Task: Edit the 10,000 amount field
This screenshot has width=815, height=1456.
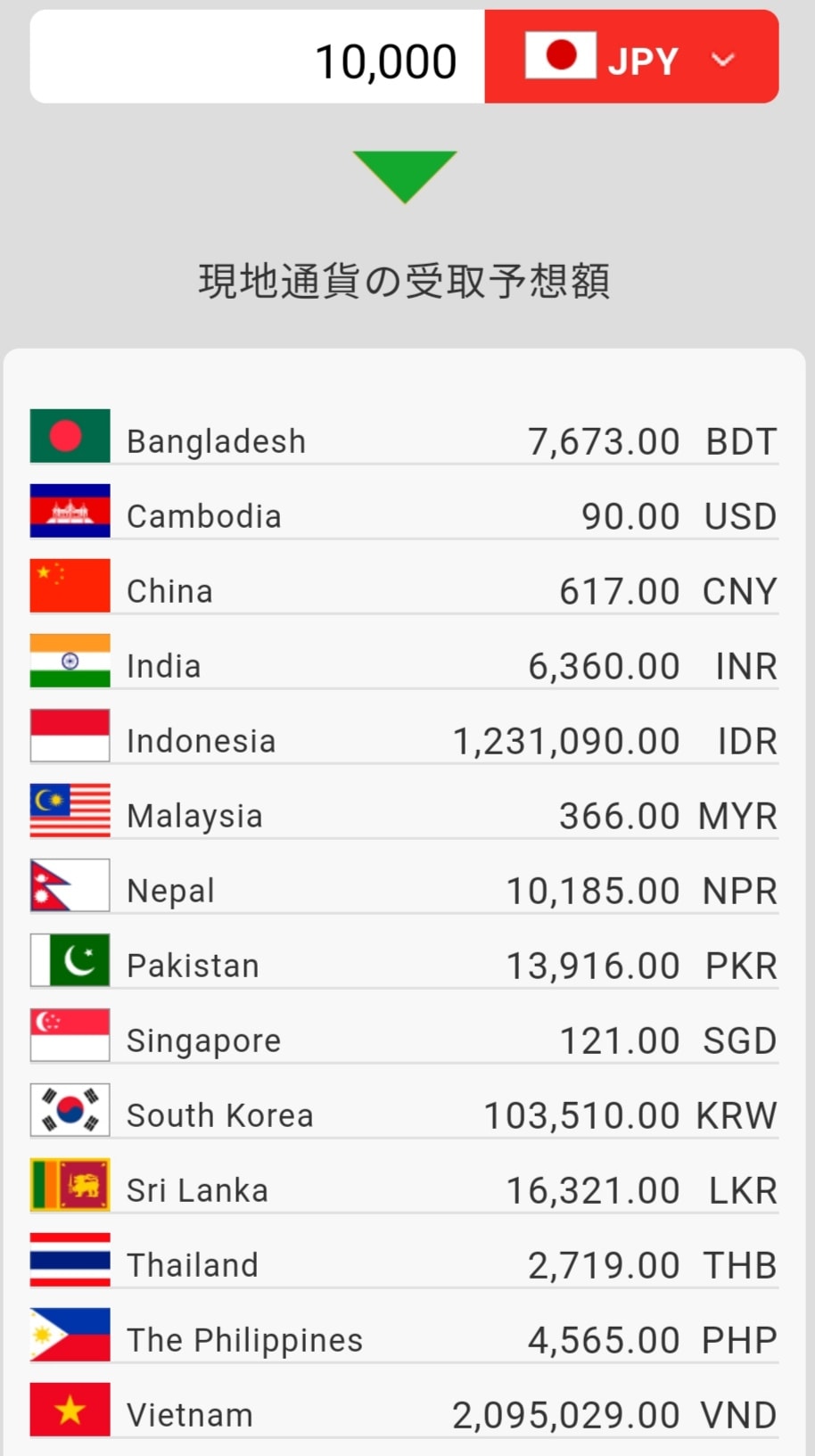Action: (x=258, y=57)
